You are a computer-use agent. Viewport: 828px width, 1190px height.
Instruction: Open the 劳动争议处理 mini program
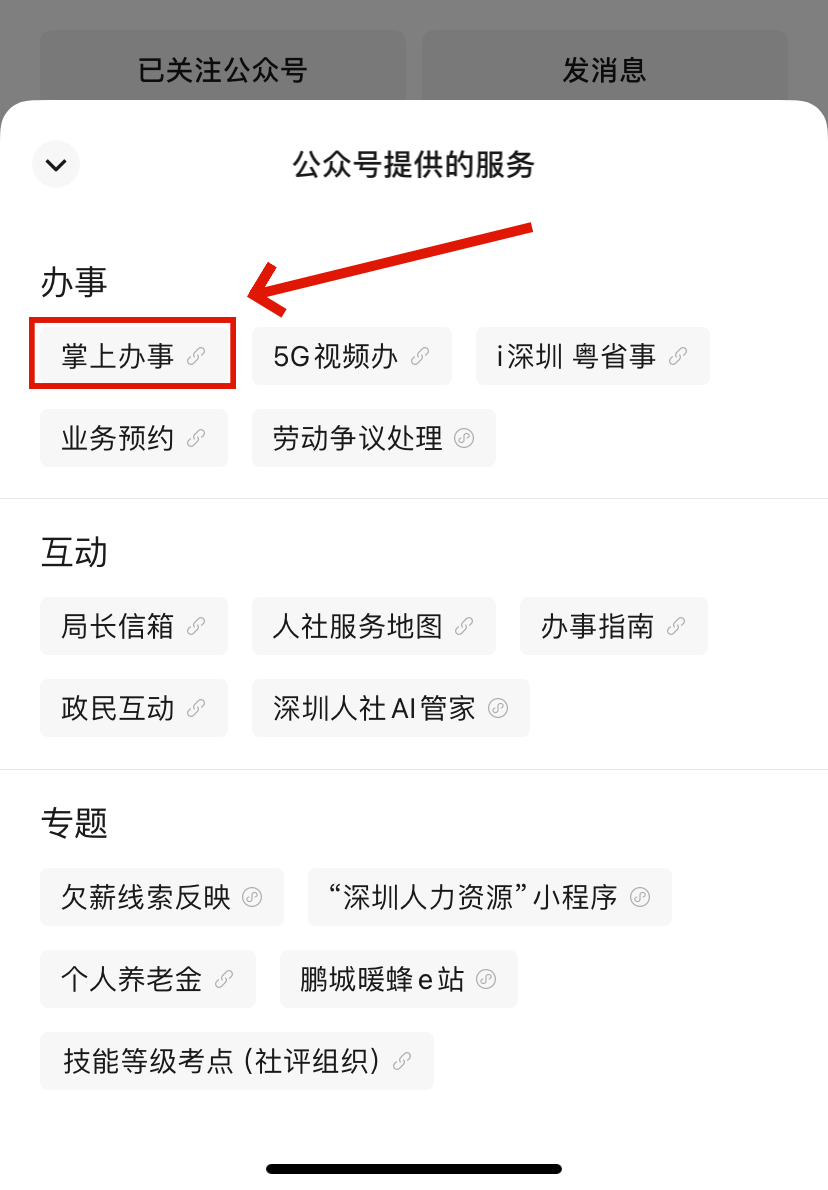click(x=373, y=438)
